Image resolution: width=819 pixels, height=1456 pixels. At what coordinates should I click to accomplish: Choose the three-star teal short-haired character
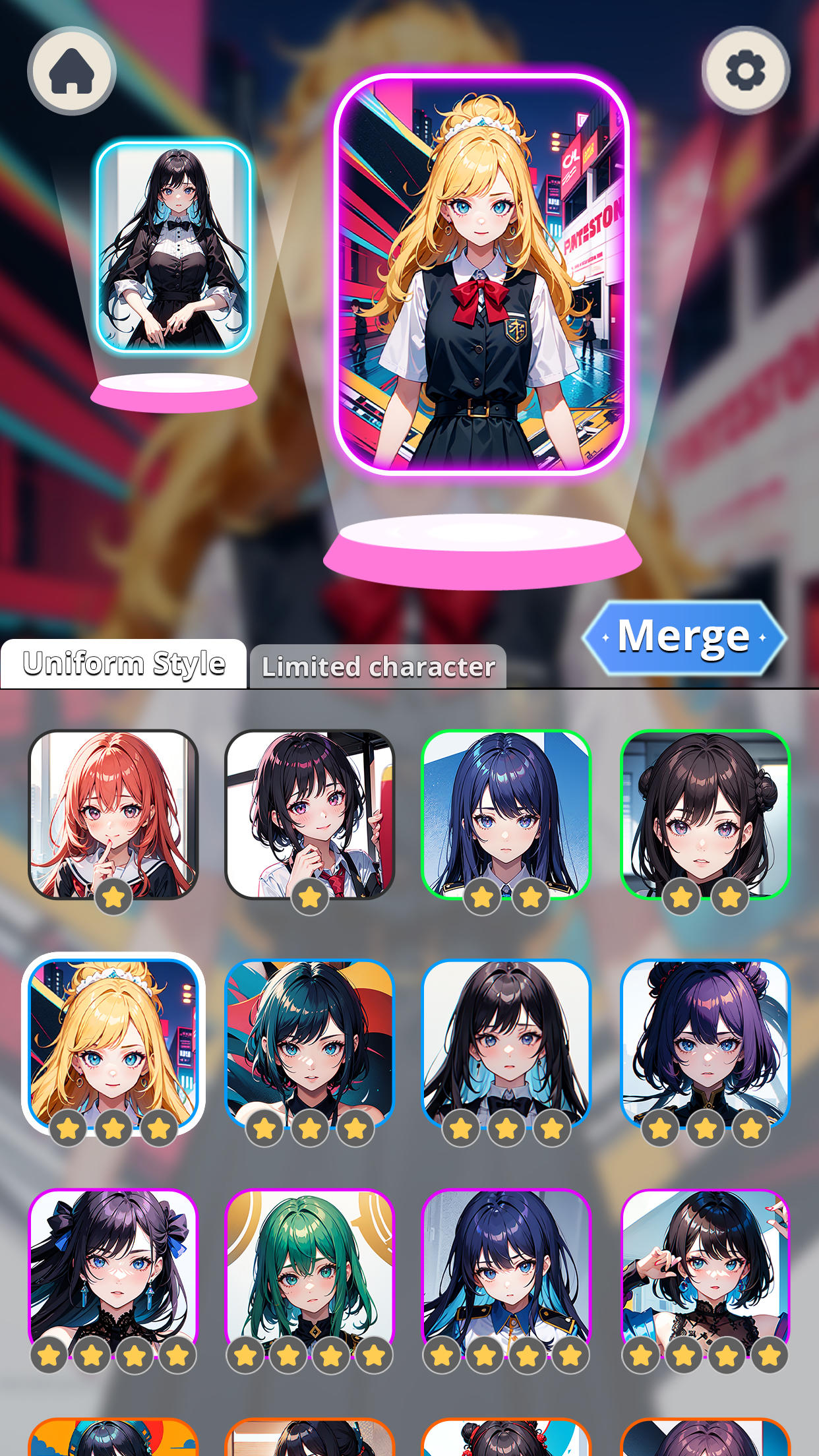309,1043
